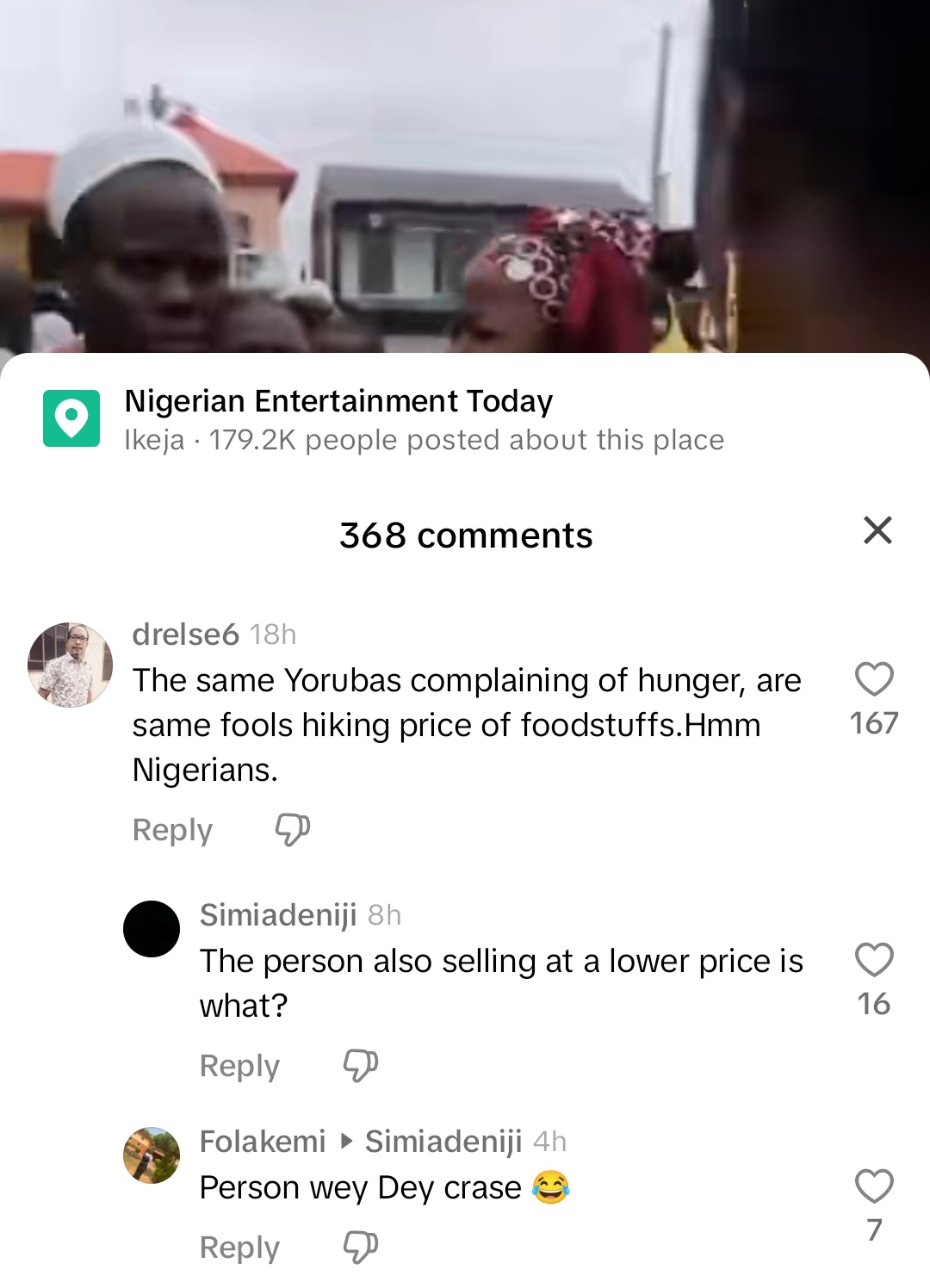Open drelse6's profile picture
This screenshot has width=930, height=1288.
click(71, 665)
